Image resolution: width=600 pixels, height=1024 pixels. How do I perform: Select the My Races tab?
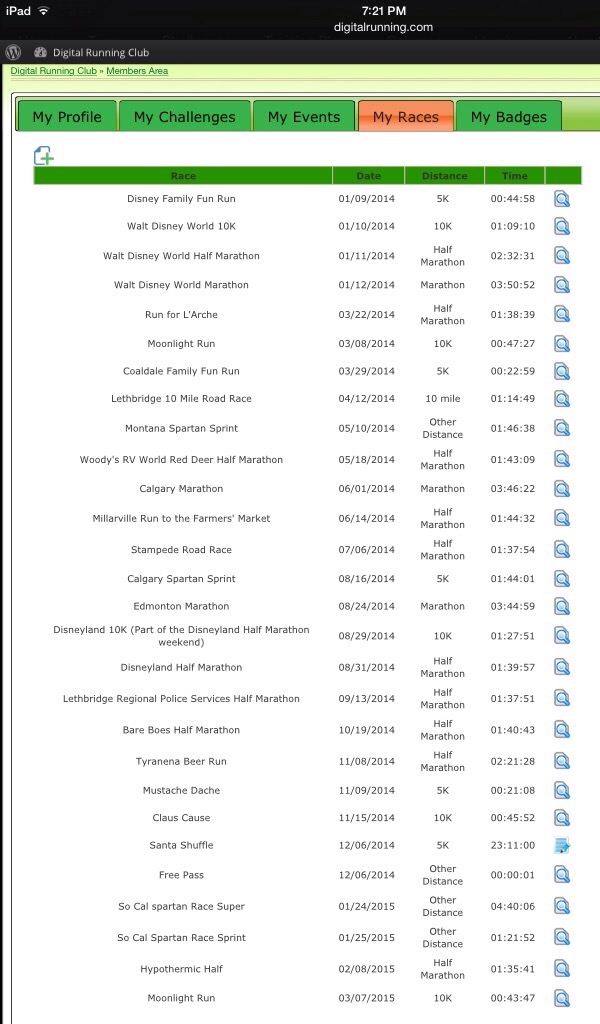tap(406, 117)
